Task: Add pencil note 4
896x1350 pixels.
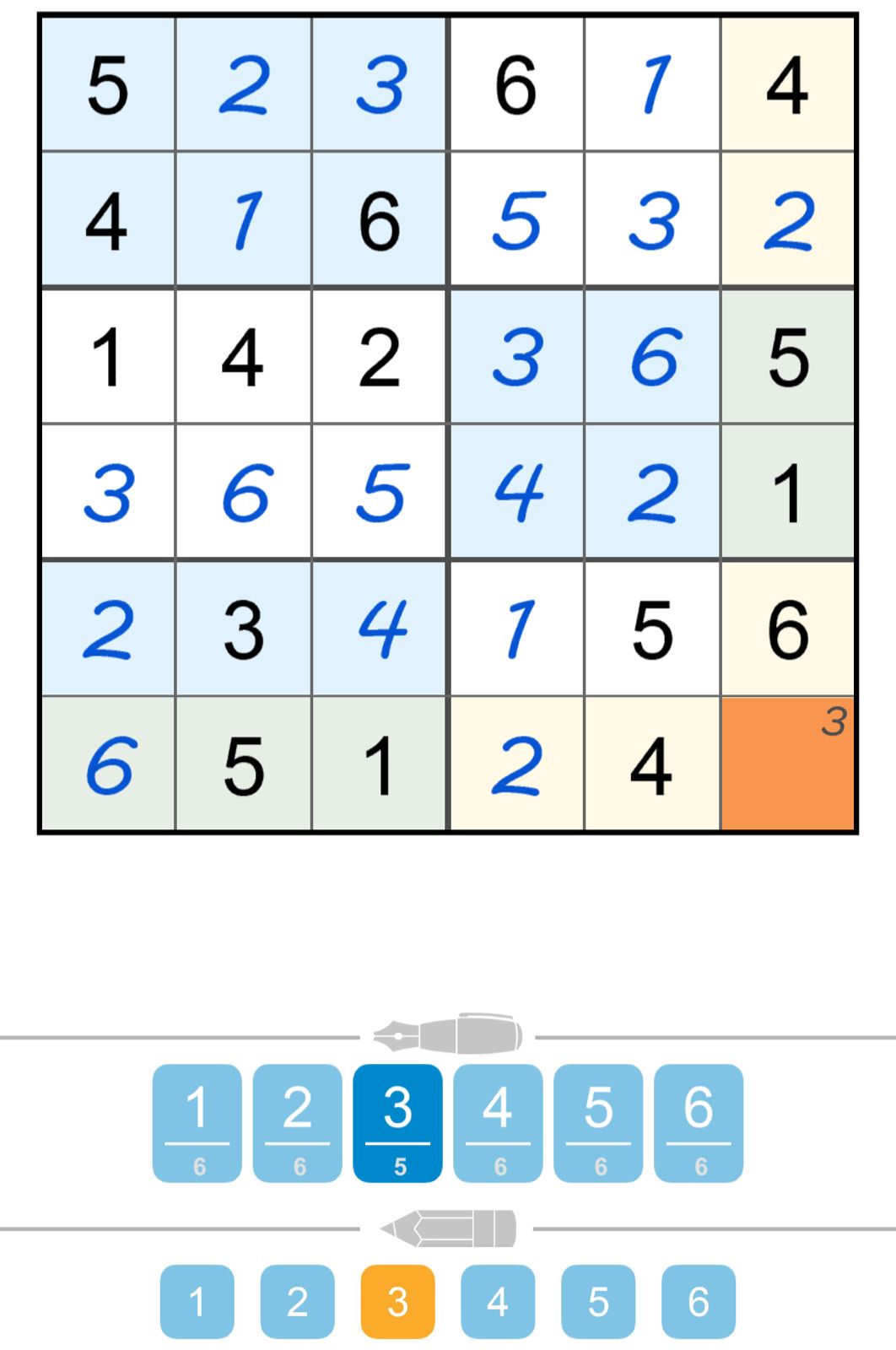Action: point(498,1301)
